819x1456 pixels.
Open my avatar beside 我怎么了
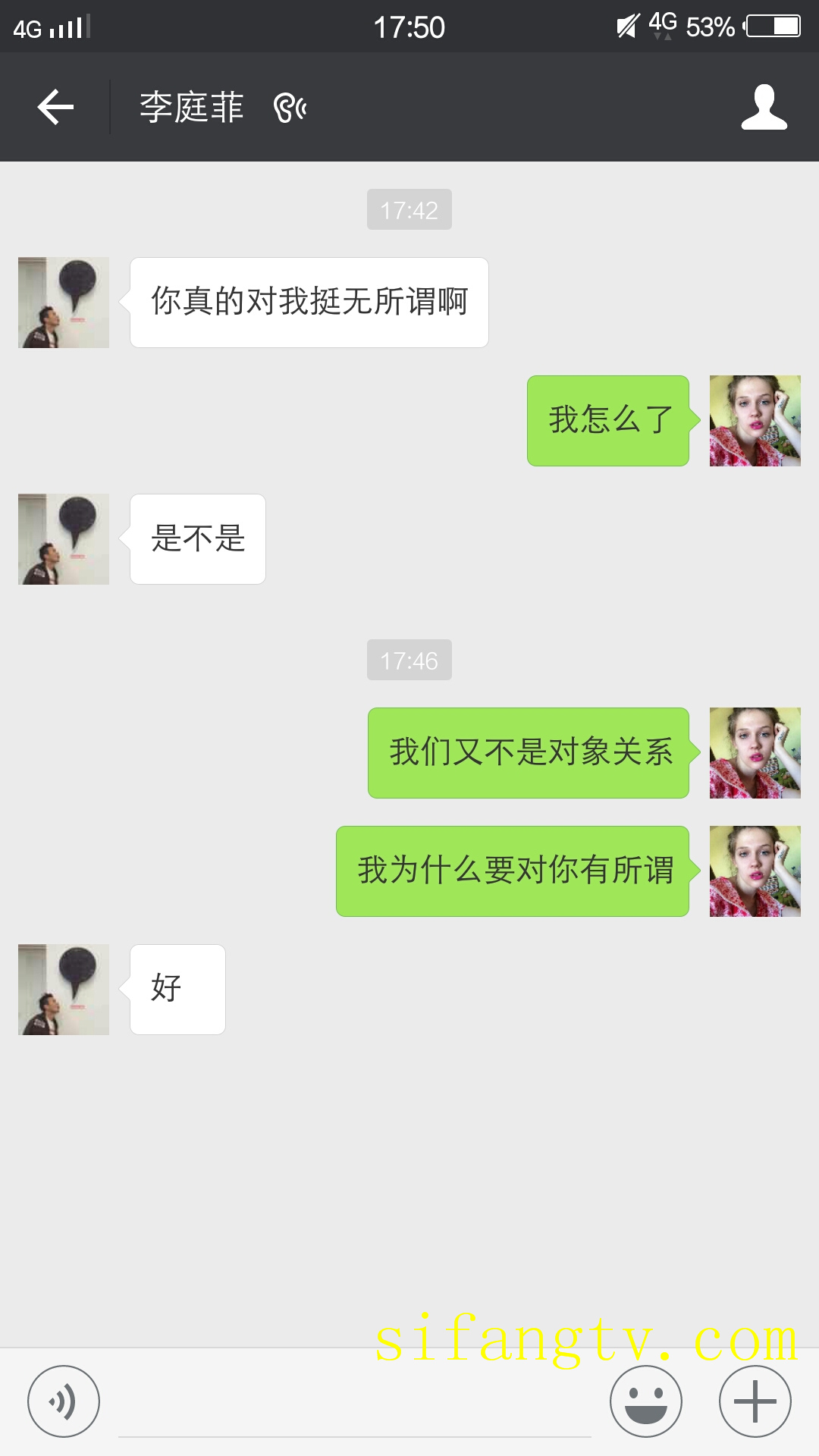click(x=755, y=421)
